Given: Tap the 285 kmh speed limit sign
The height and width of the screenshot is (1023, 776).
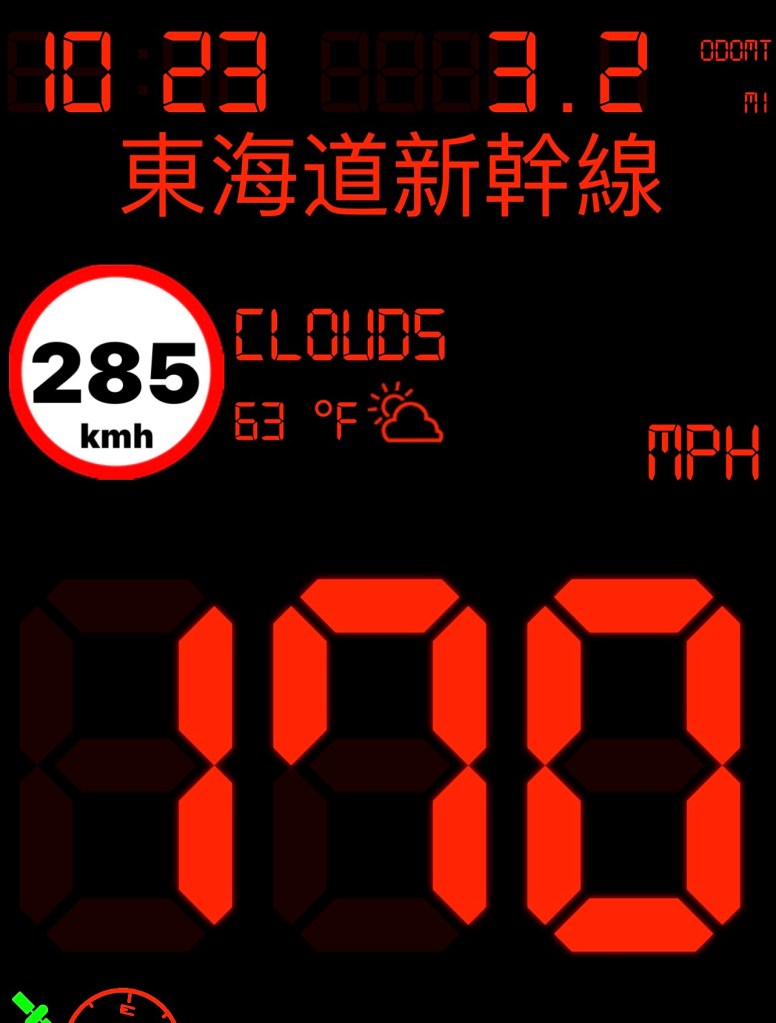Looking at the screenshot, I should (115, 372).
